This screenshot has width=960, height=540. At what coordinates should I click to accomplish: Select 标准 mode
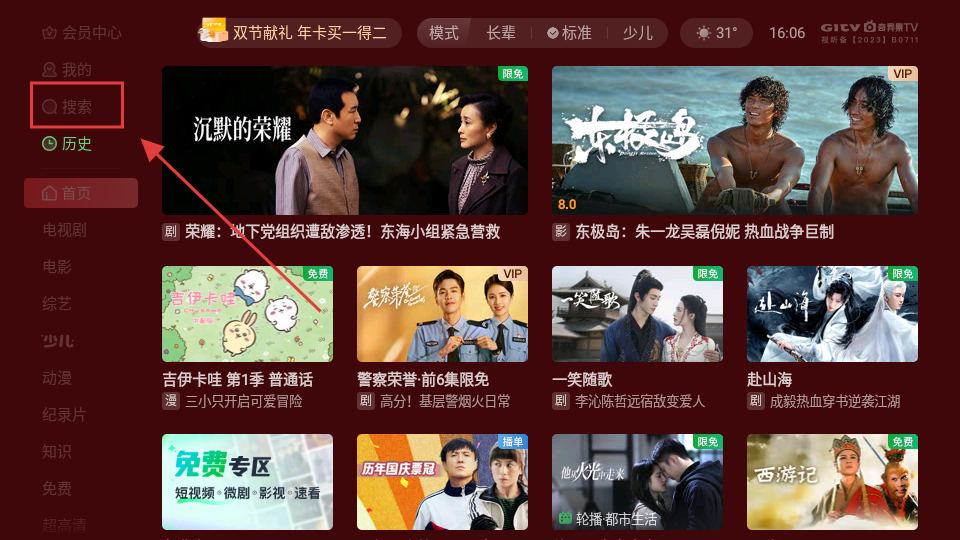(569, 33)
